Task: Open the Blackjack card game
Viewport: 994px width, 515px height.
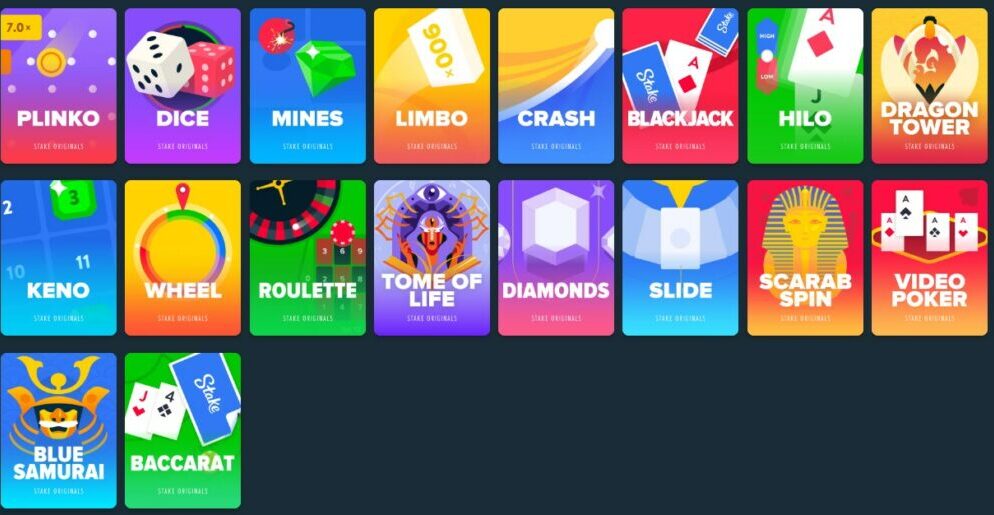Action: pos(680,86)
